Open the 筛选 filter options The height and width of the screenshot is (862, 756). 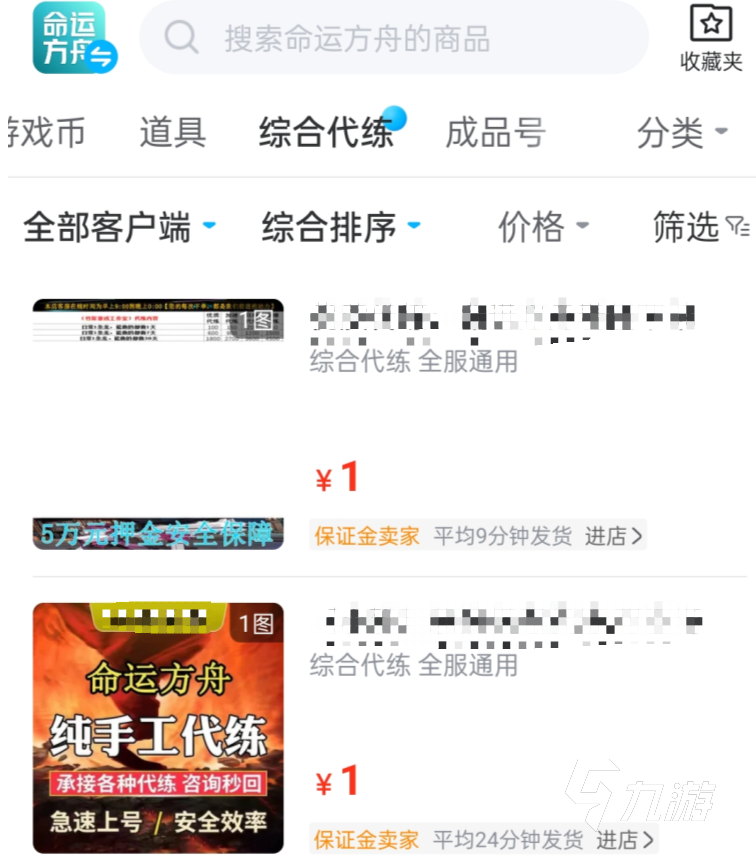[x=699, y=228]
